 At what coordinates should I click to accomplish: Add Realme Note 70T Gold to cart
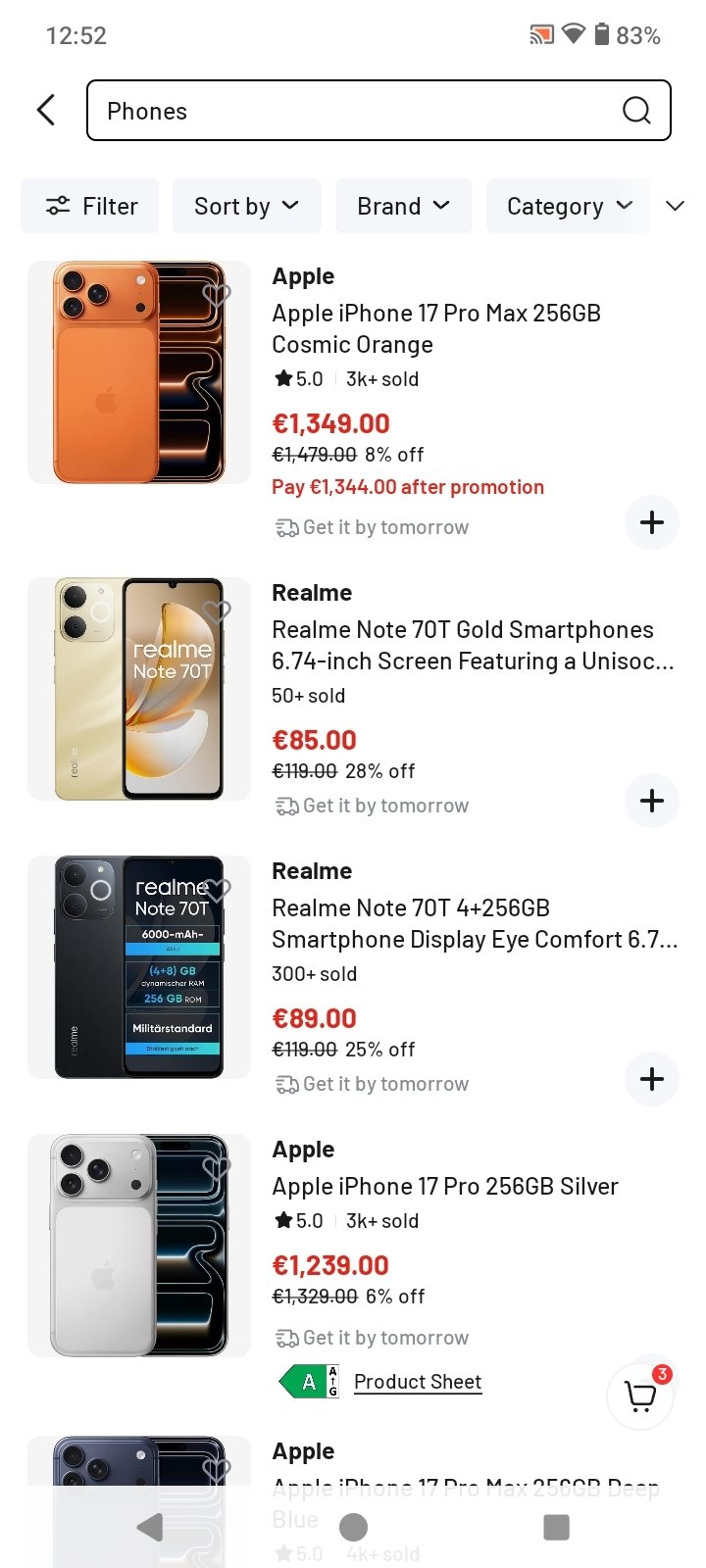652,801
